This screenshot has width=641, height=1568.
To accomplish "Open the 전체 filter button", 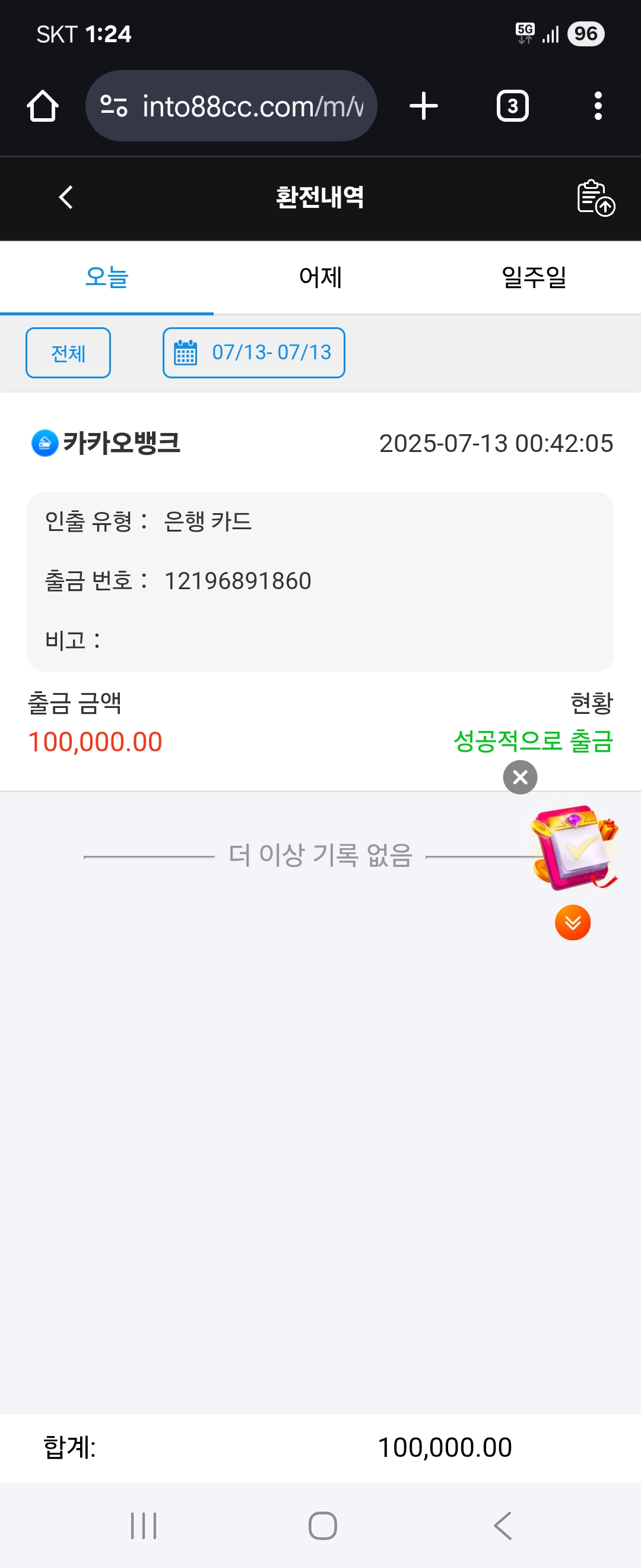I will click(x=68, y=353).
